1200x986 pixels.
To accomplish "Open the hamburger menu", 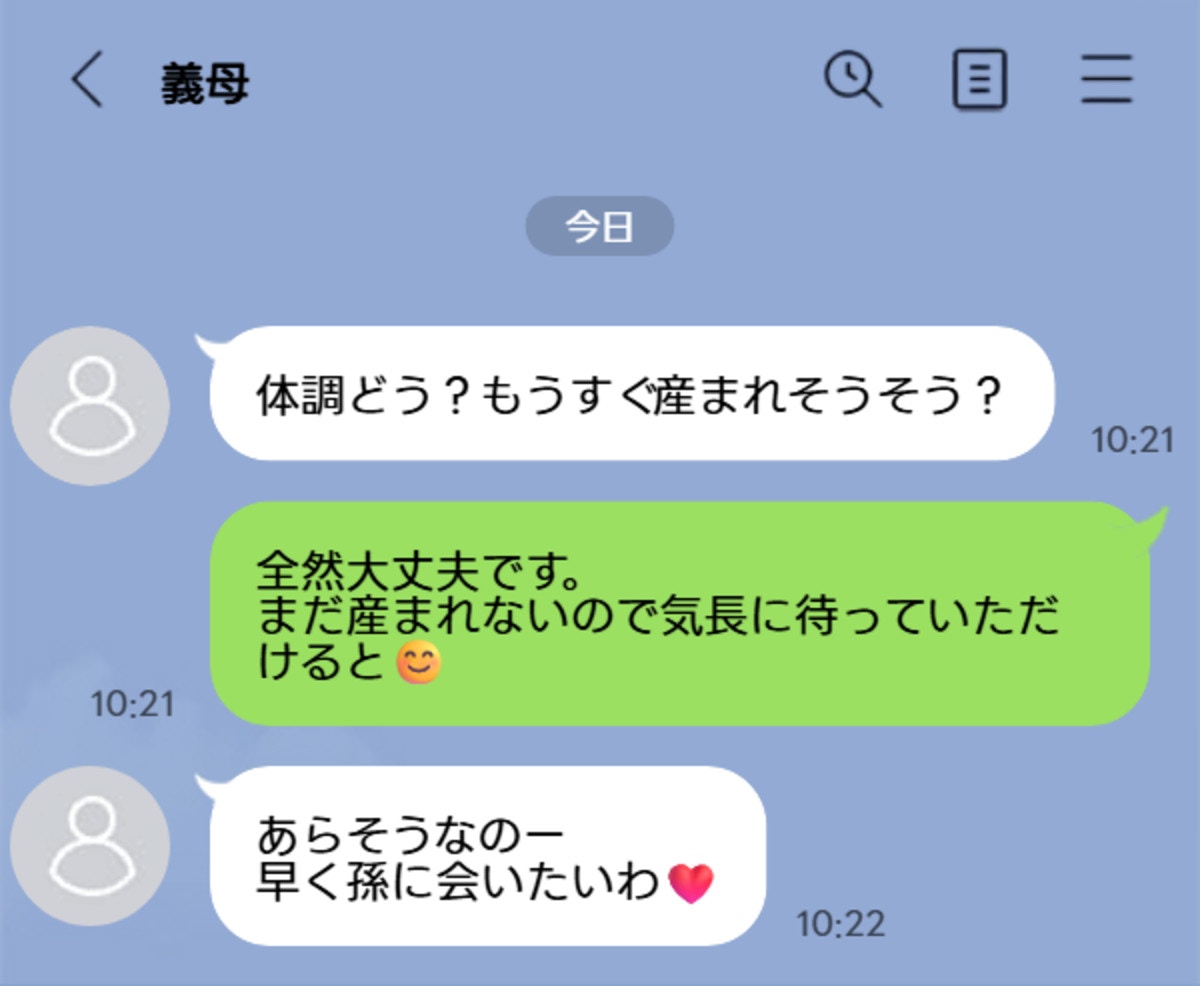I will tap(1106, 80).
